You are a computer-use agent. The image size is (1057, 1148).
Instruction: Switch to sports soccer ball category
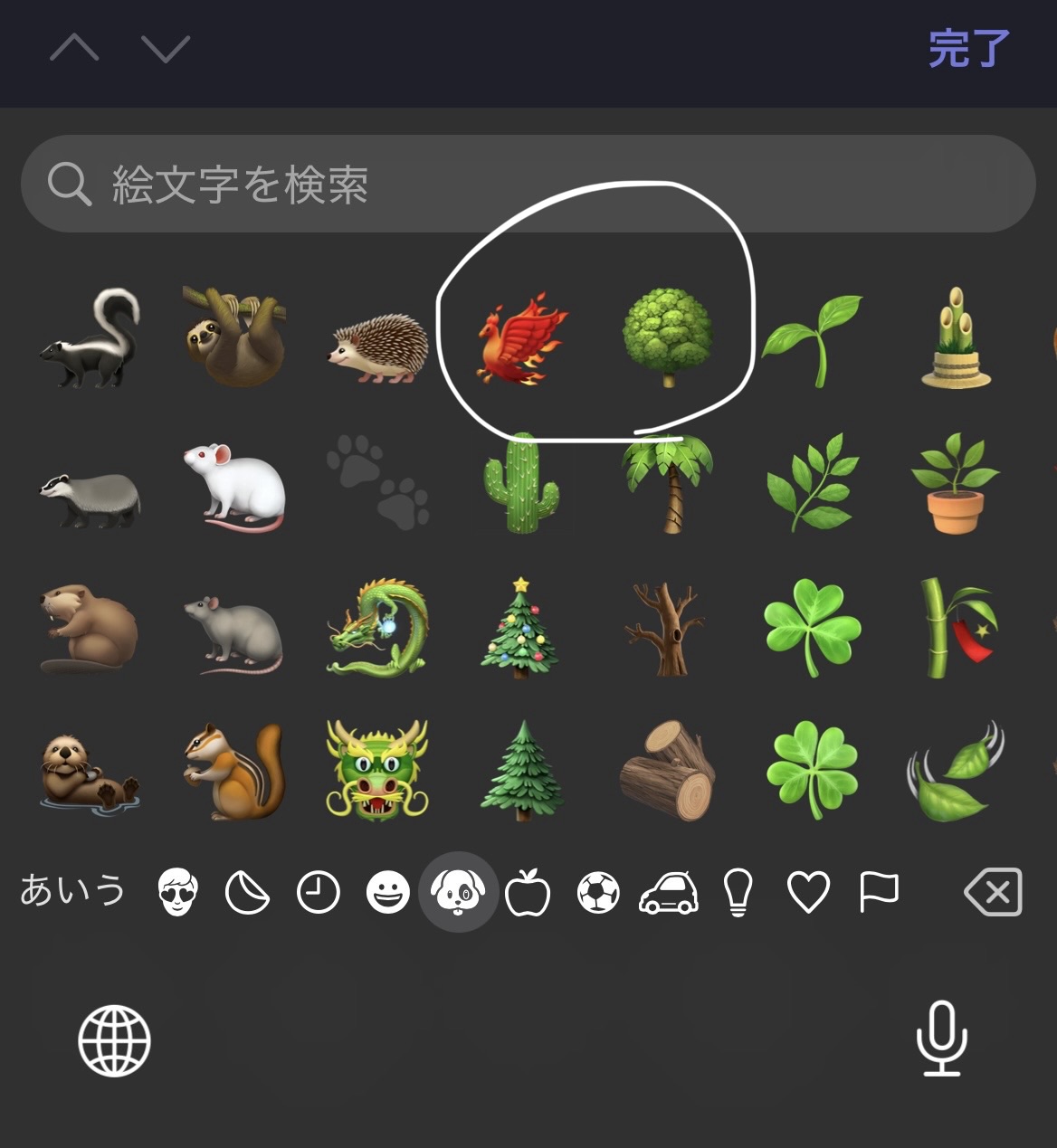pos(598,893)
